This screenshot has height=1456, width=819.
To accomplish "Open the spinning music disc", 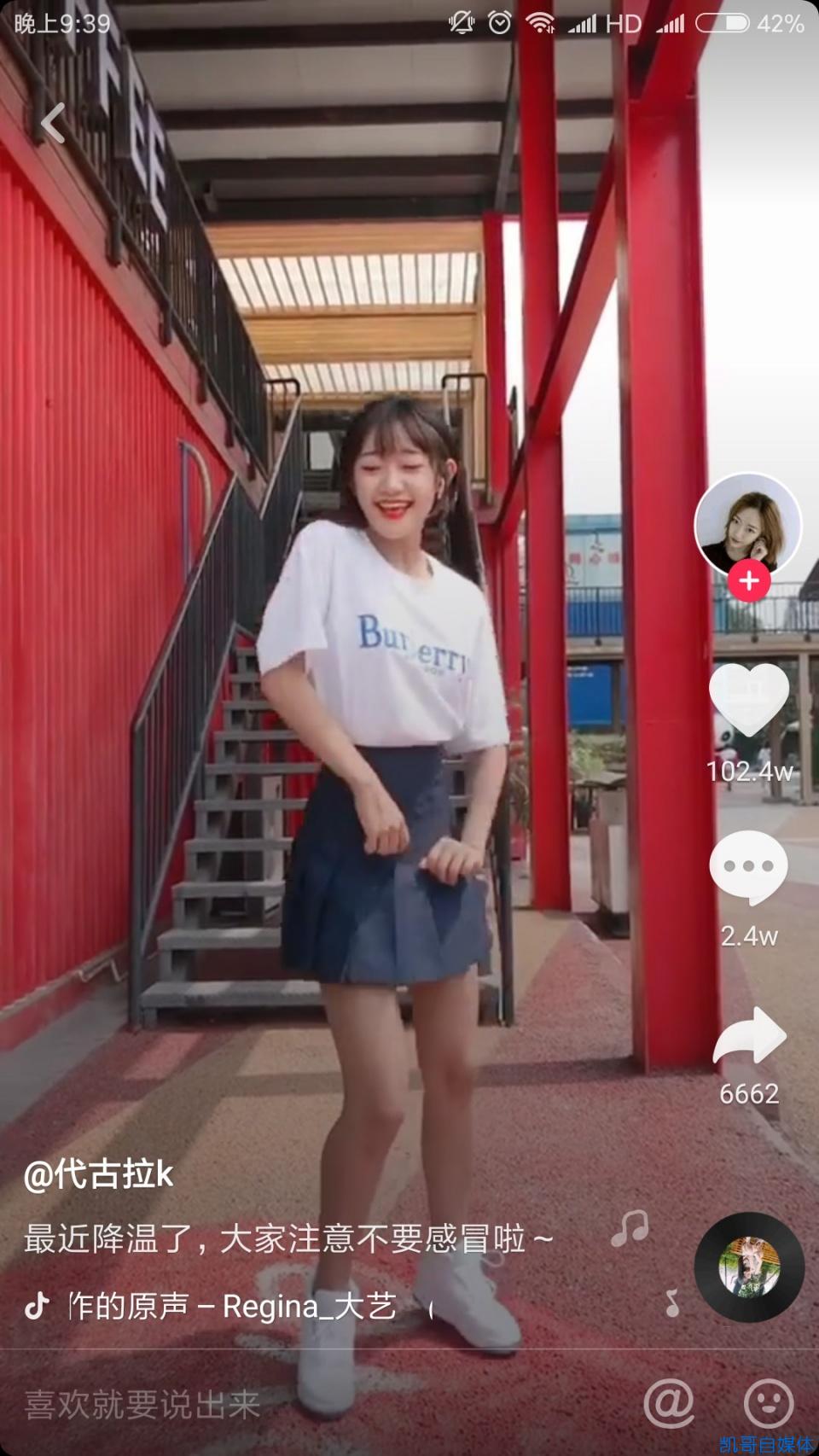I will click(749, 1267).
